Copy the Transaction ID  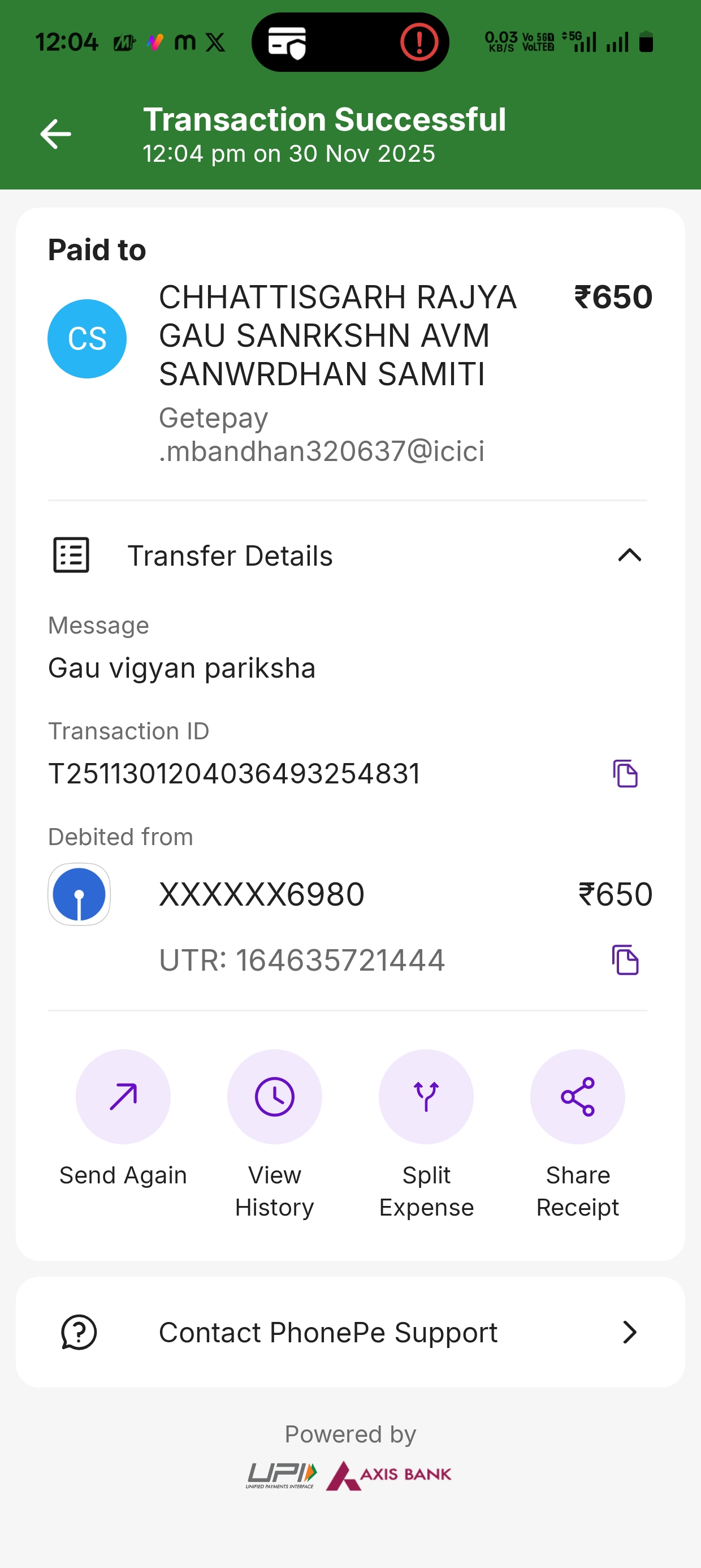pyautogui.click(x=625, y=774)
